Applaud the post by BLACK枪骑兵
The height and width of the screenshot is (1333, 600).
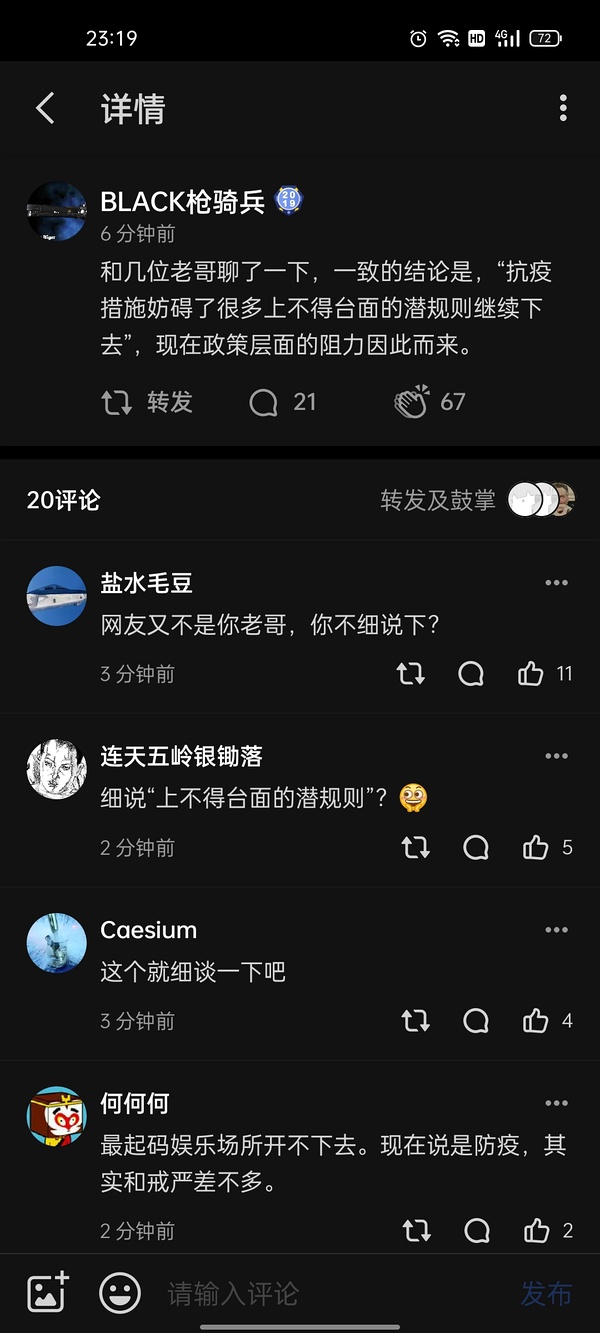click(430, 402)
